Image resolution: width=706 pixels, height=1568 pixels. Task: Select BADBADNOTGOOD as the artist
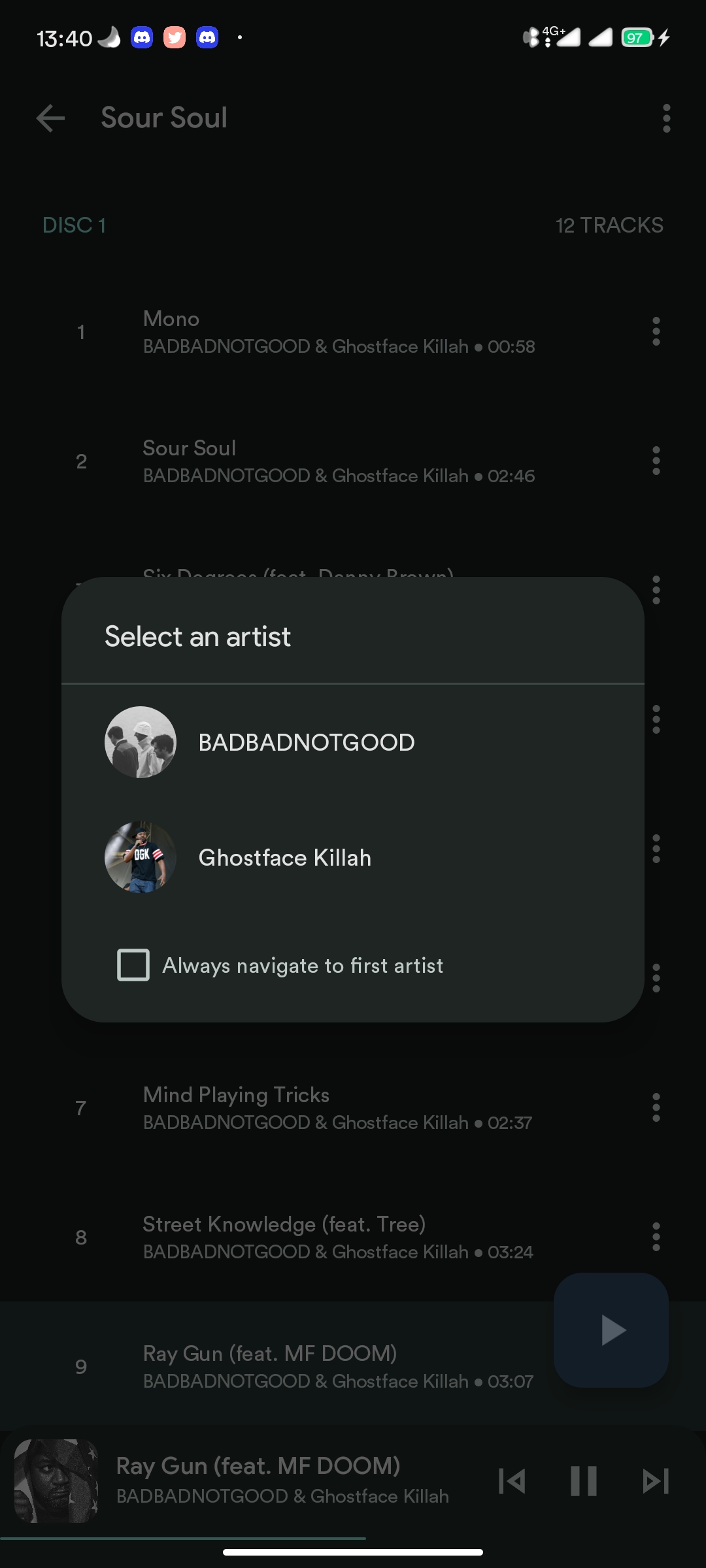pos(353,742)
